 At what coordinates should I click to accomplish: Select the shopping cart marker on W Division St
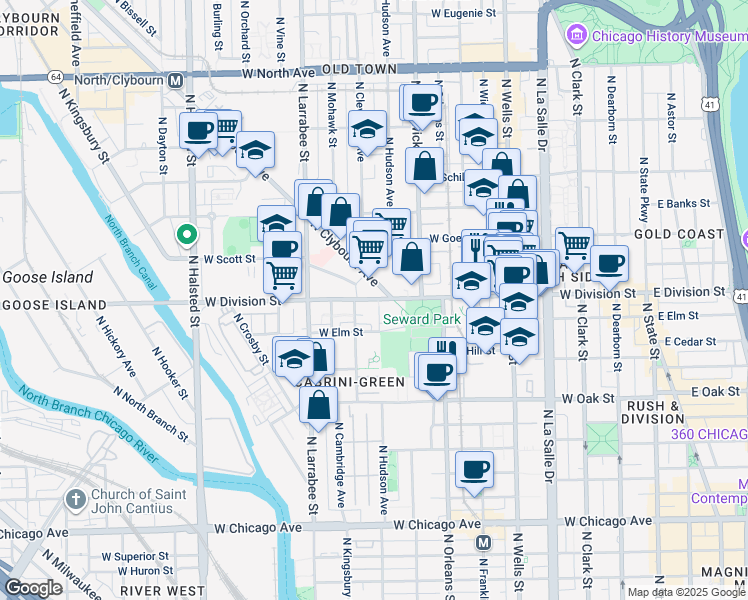tap(284, 272)
